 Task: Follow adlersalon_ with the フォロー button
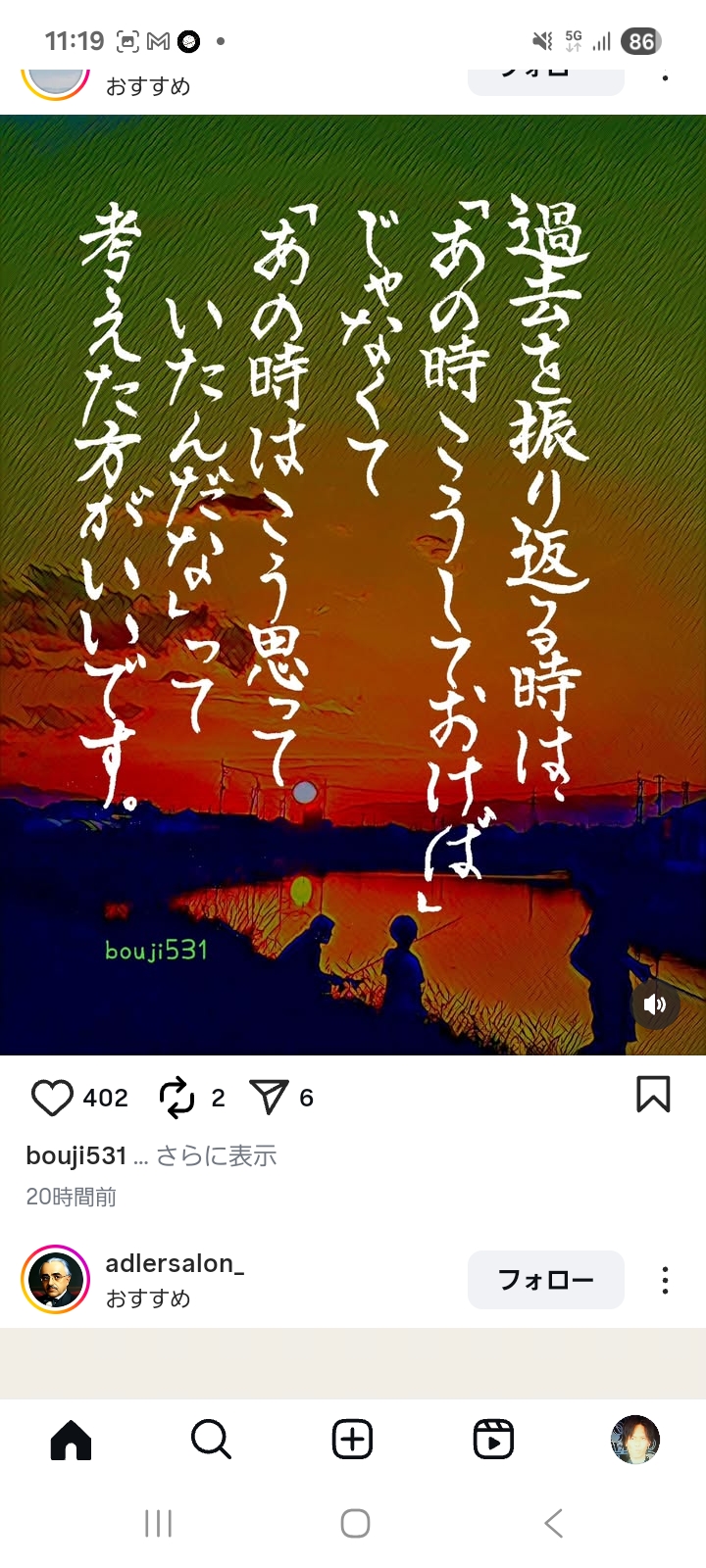(x=545, y=1280)
